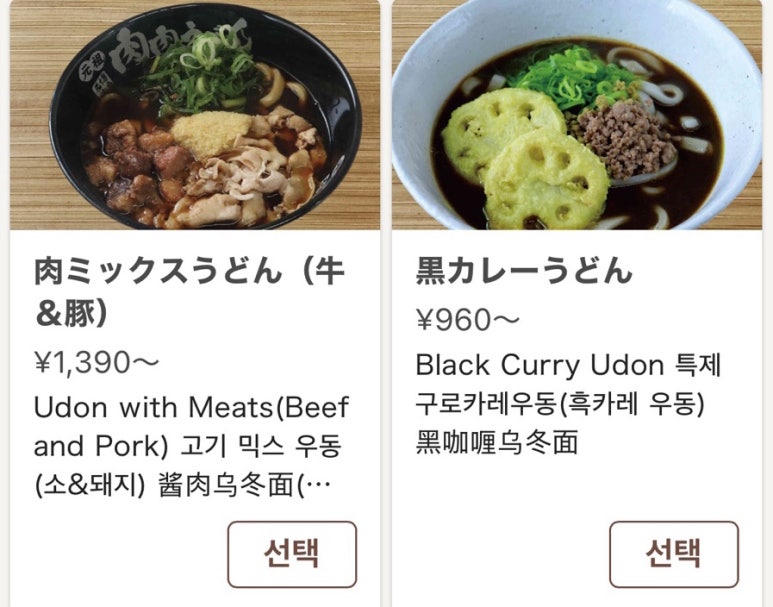
Task: Tap 선택 for 肉ミックスうどん (Beef and Pork)
Action: 292,553
